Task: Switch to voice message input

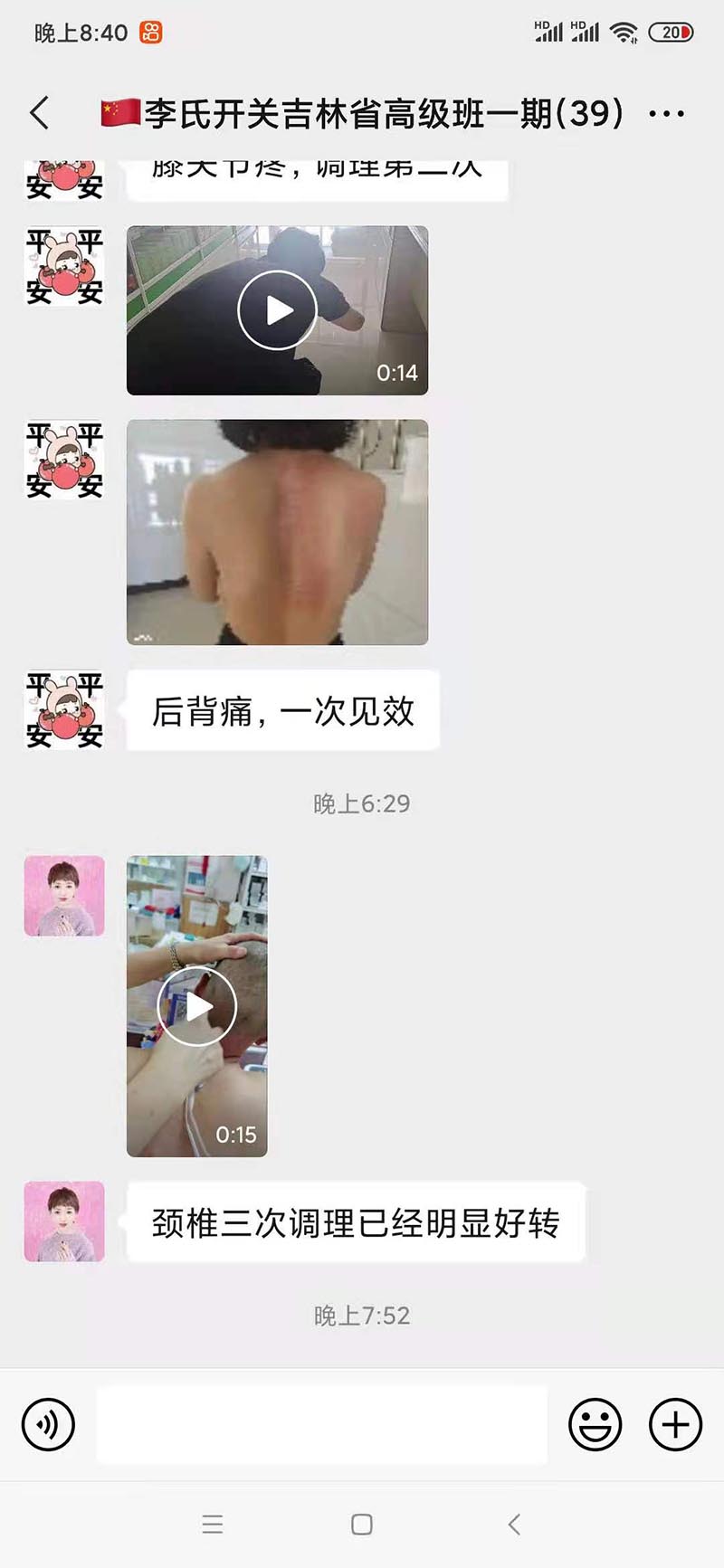Action: coord(48,1425)
